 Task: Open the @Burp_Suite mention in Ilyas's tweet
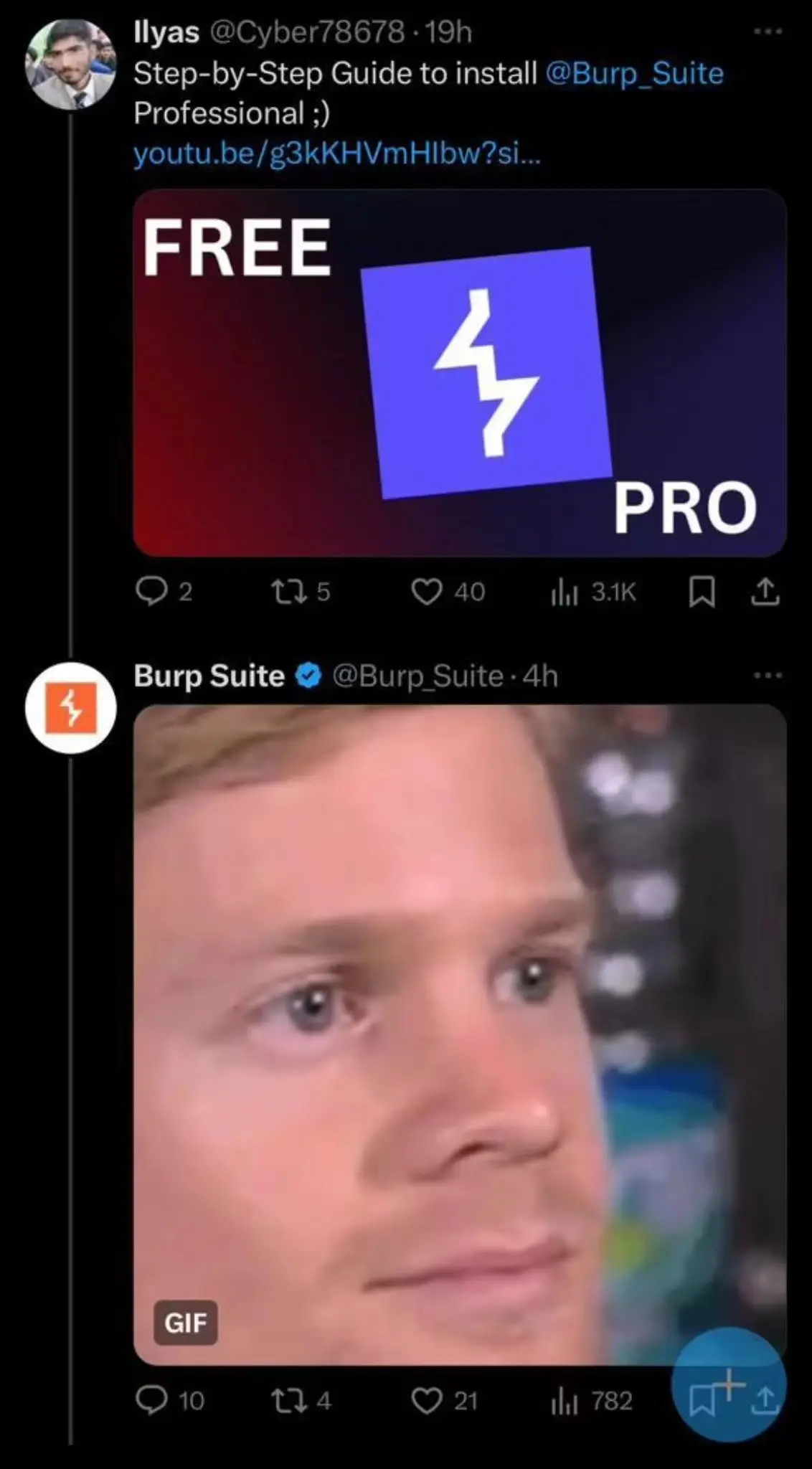[x=634, y=73]
